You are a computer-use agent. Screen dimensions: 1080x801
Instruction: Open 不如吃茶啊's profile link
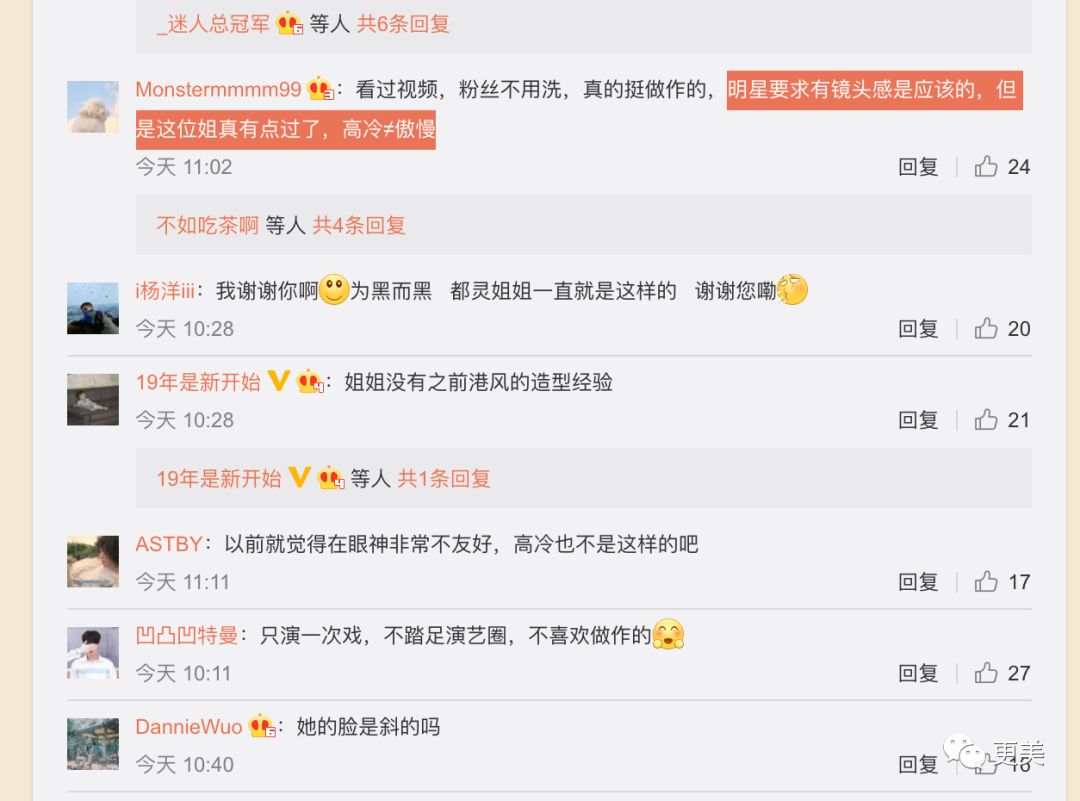click(x=207, y=225)
